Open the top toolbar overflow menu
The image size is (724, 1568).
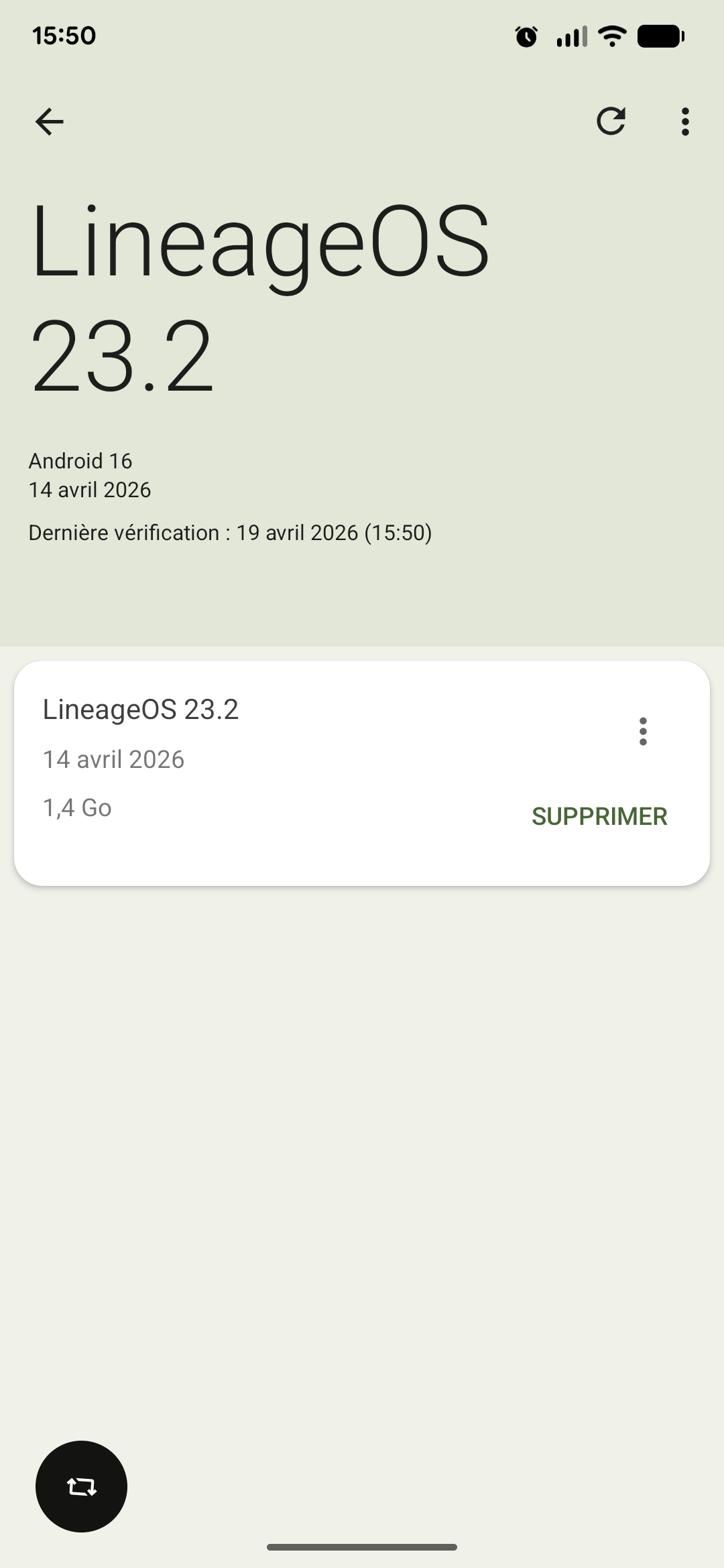click(684, 122)
